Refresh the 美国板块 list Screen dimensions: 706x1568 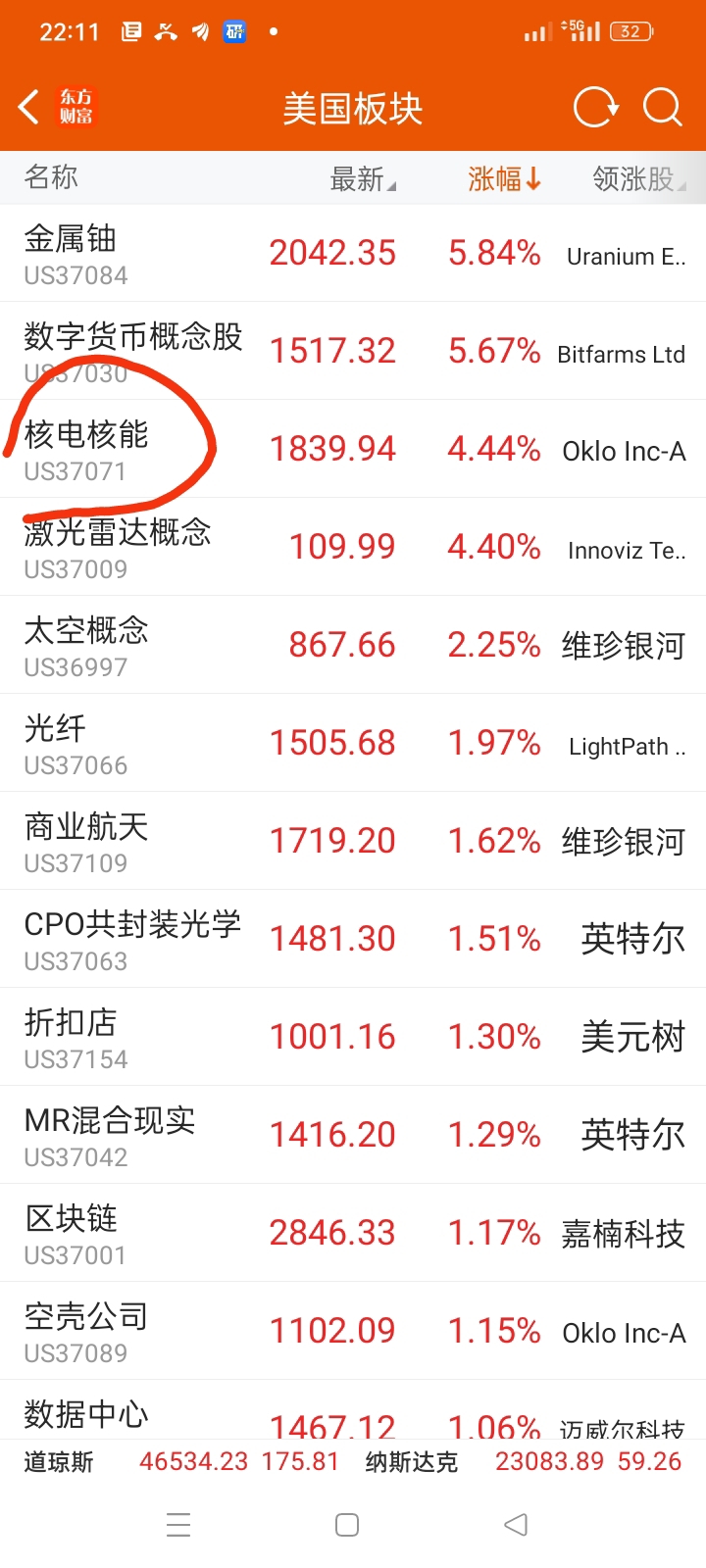pyautogui.click(x=595, y=107)
